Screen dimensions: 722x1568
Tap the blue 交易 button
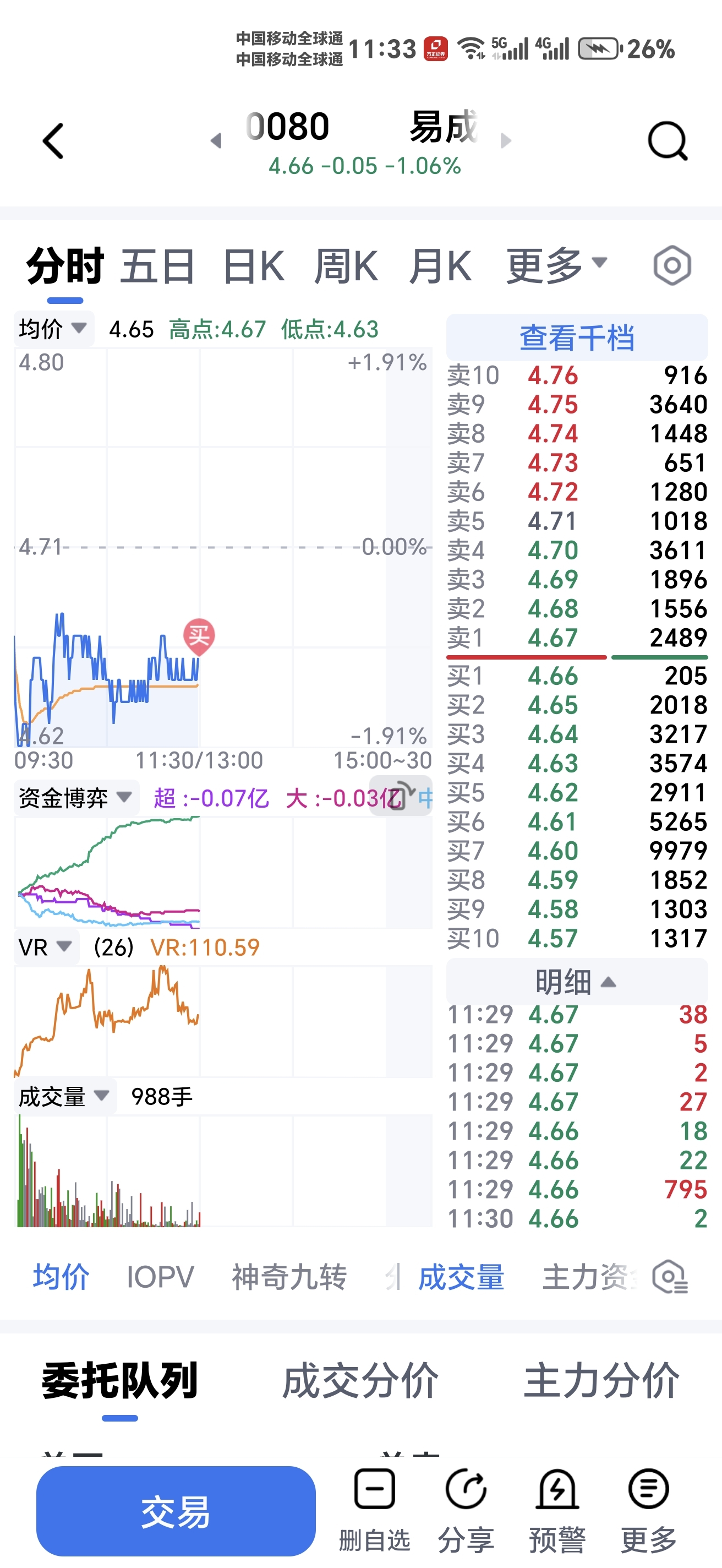click(176, 1511)
